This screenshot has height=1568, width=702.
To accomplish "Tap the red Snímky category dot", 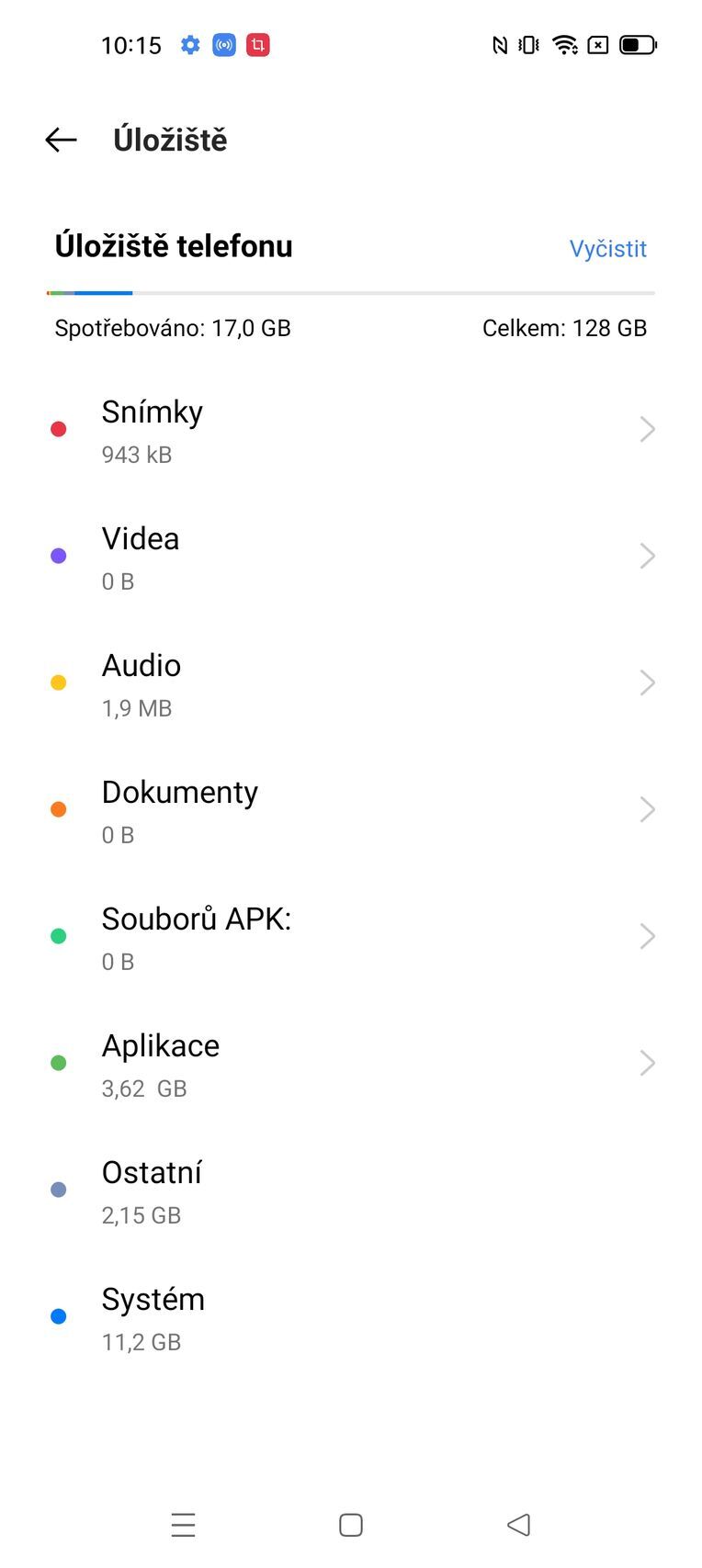I will [x=59, y=428].
